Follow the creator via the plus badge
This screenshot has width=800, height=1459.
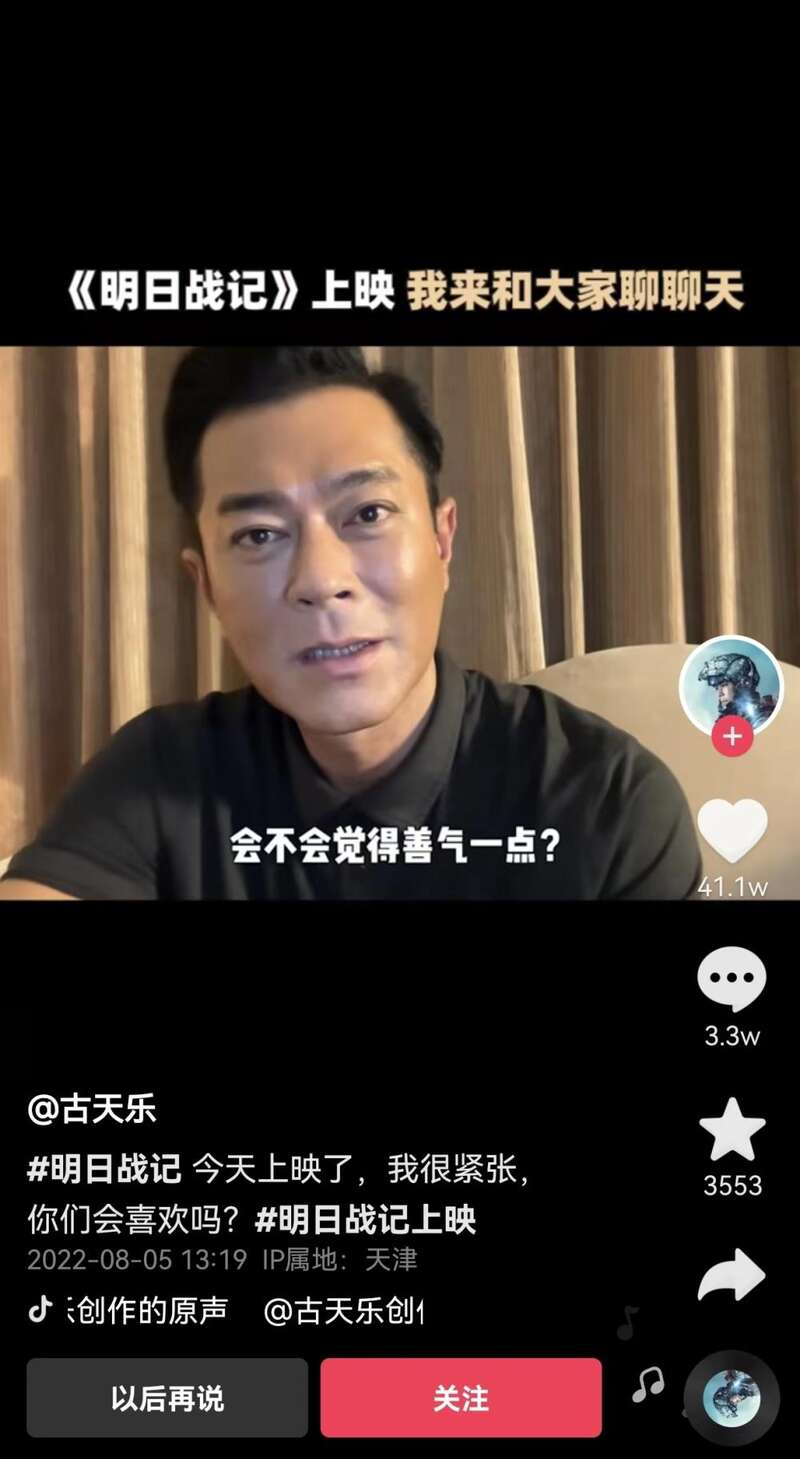pyautogui.click(x=732, y=738)
